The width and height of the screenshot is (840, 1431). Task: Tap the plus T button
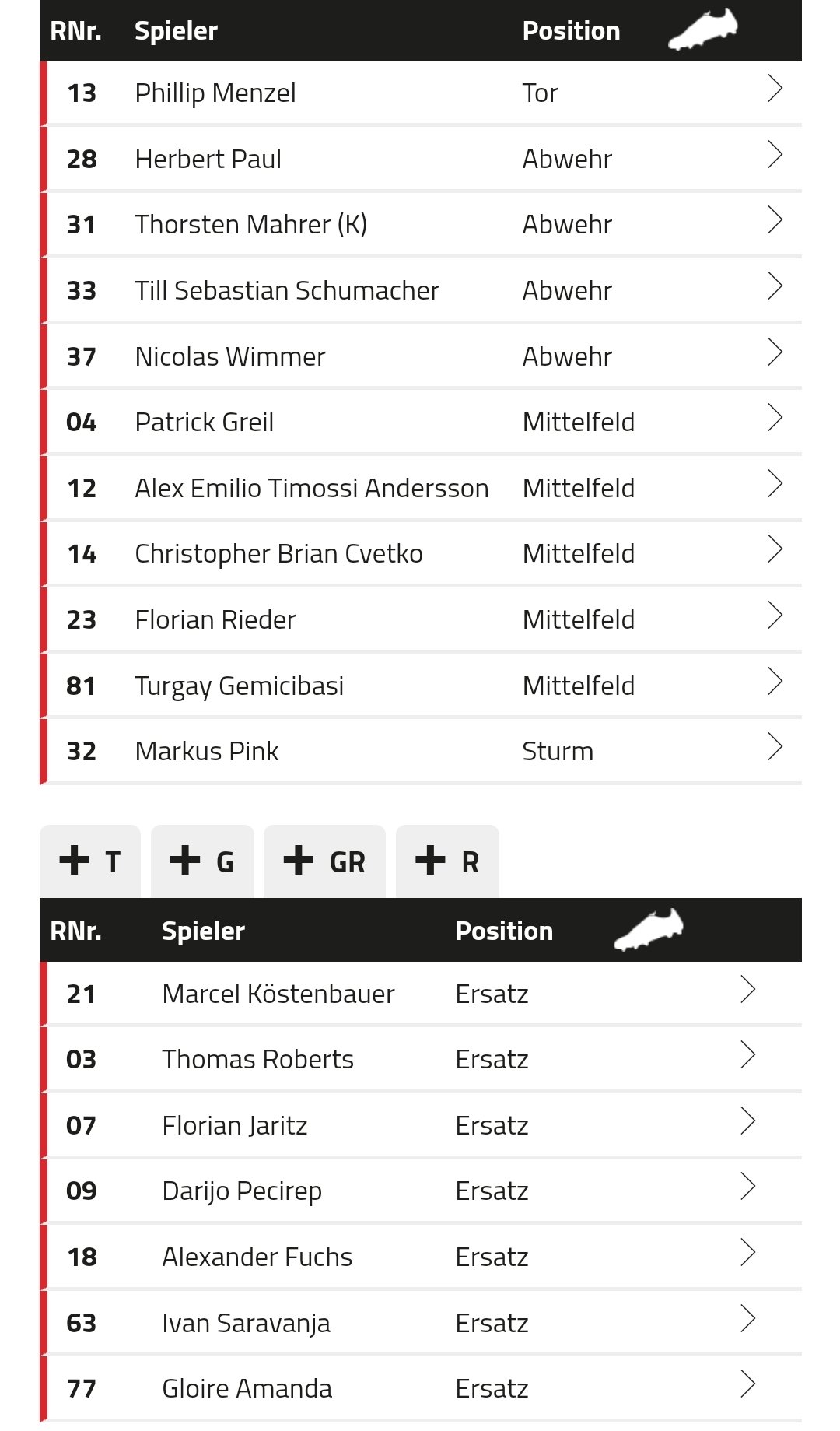(x=90, y=861)
